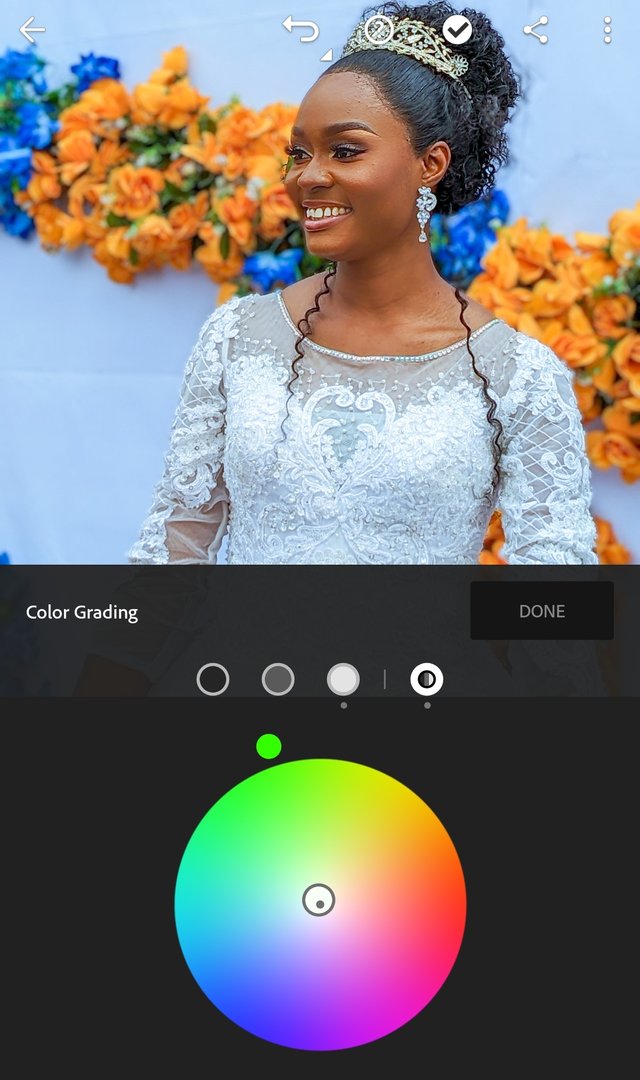Confirm edits with the checkmark icon

pyautogui.click(x=457, y=30)
